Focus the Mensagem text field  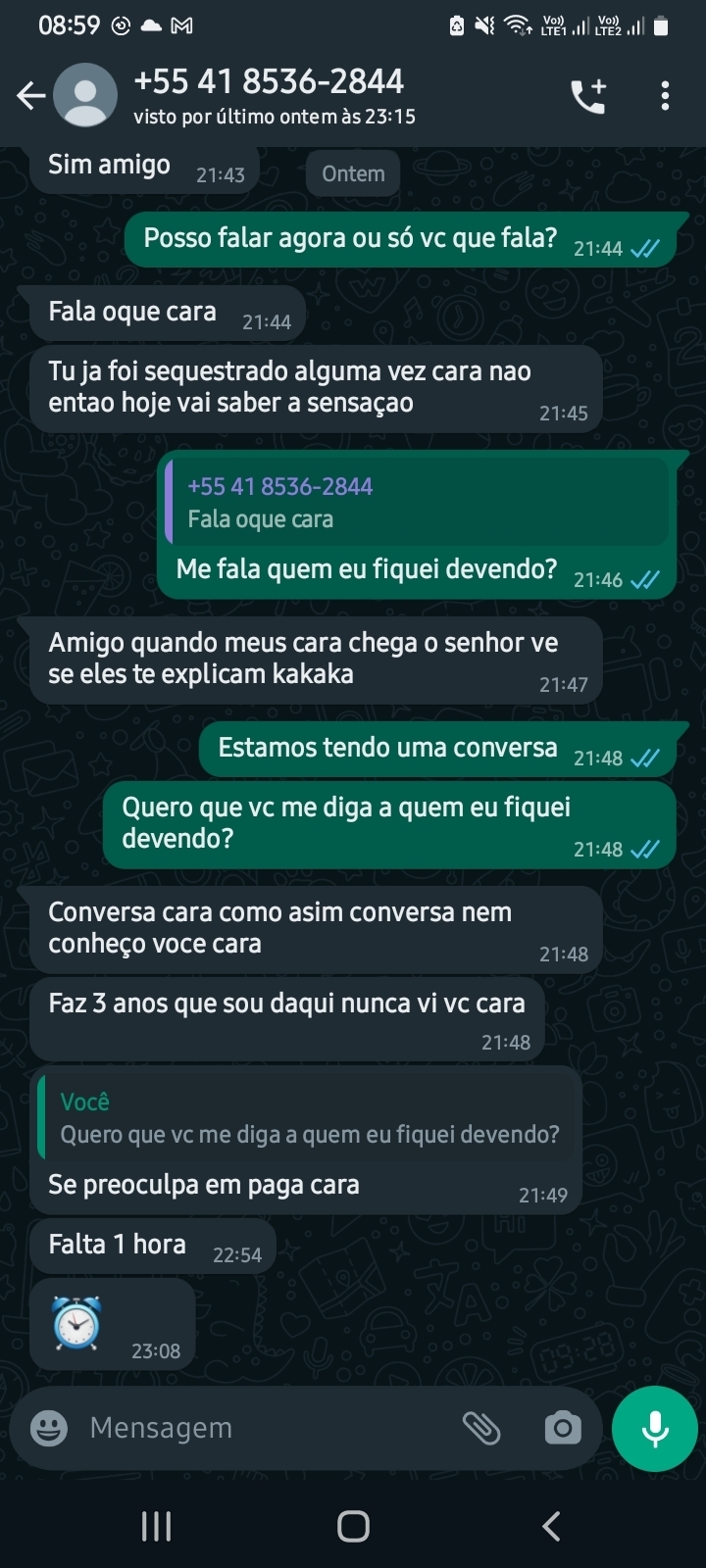tap(265, 1428)
